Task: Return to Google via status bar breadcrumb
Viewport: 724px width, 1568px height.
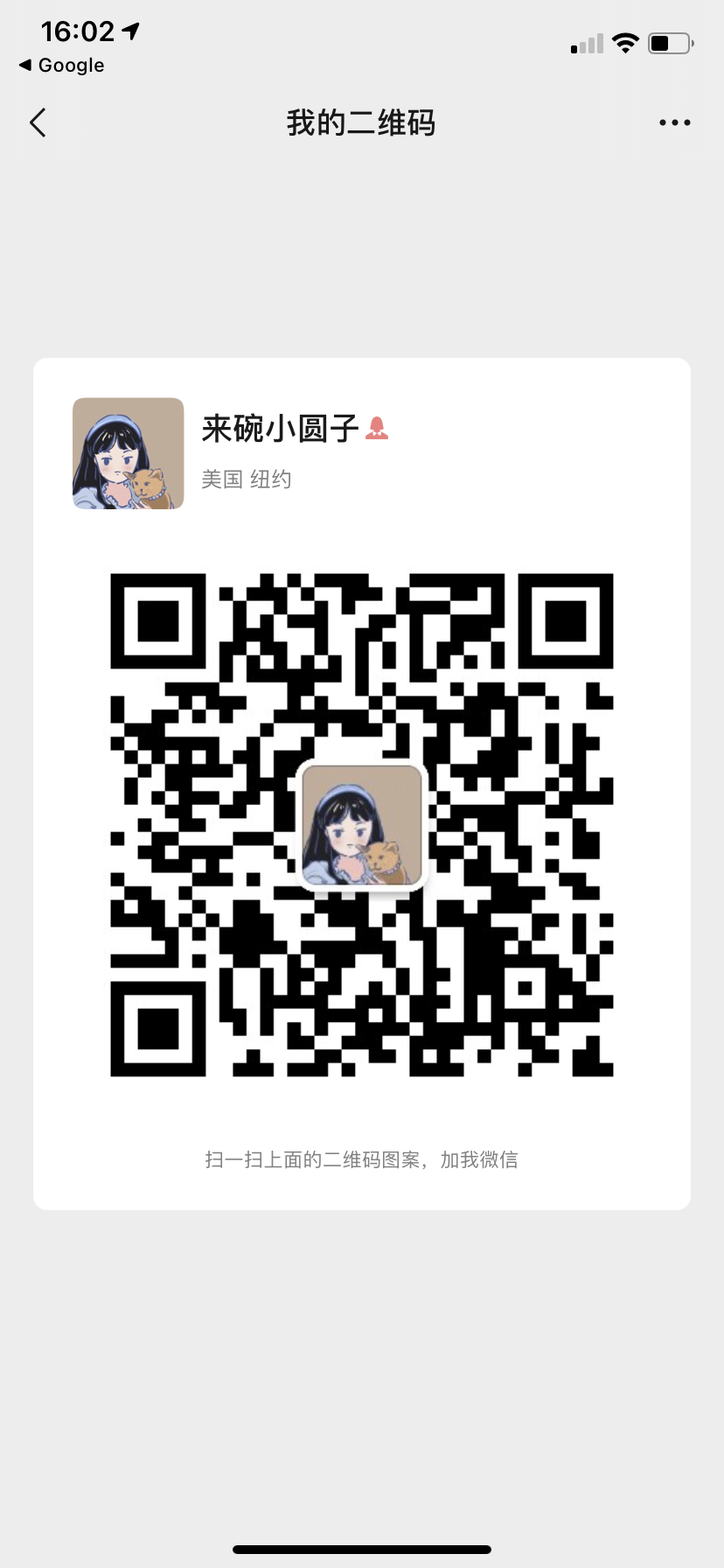Action: pyautogui.click(x=61, y=66)
